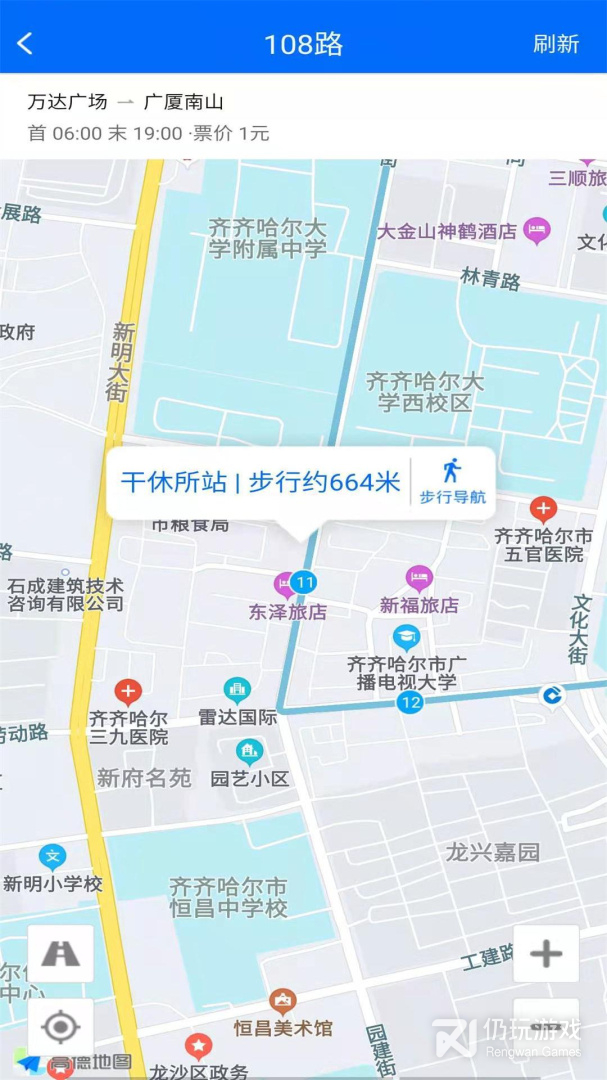The width and height of the screenshot is (607, 1080).
Task: Select bus stop marker 12
Action: click(410, 703)
